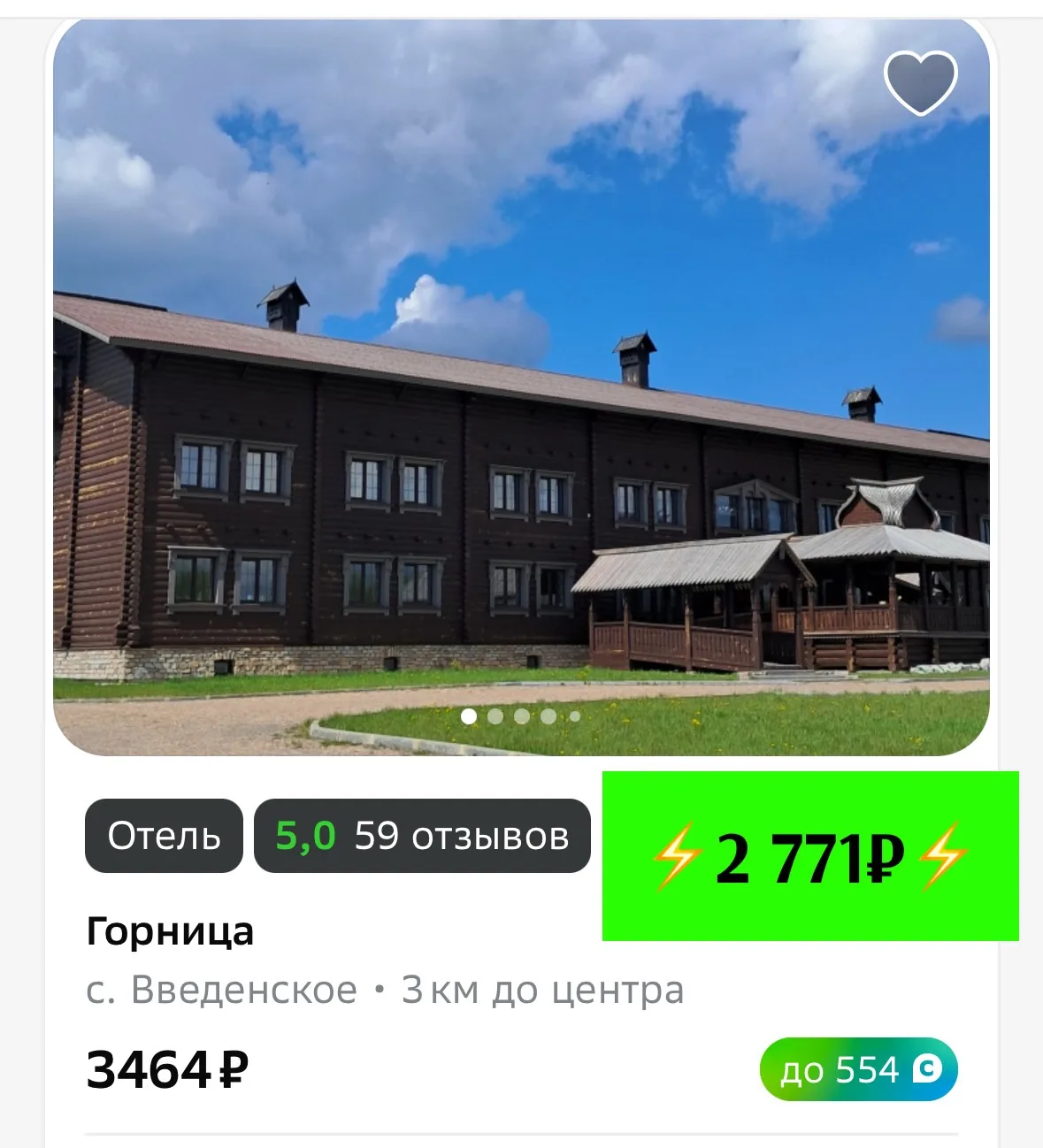Open the Горница hotel card
The height and width of the screenshot is (1148, 1043).
170,931
